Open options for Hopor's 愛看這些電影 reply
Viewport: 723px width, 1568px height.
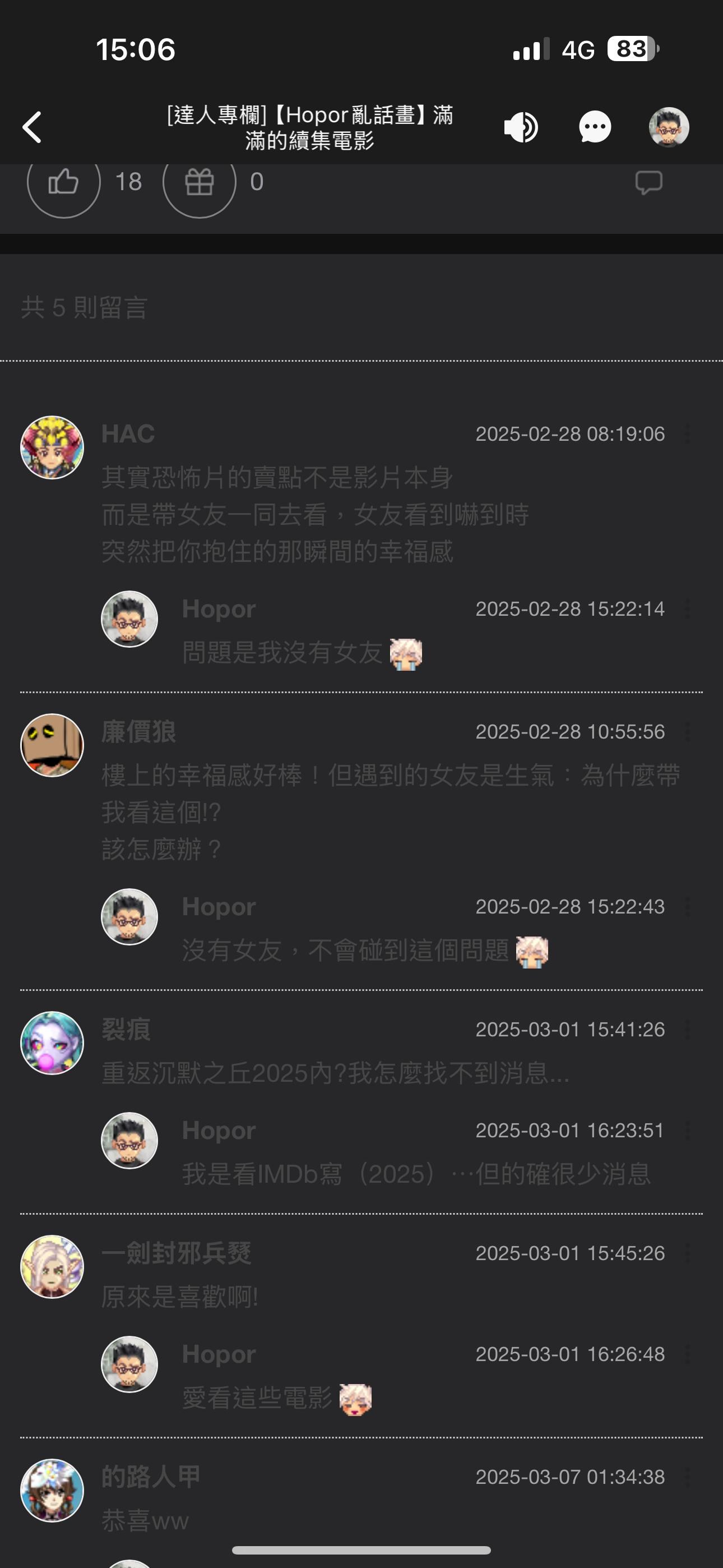(x=688, y=1354)
